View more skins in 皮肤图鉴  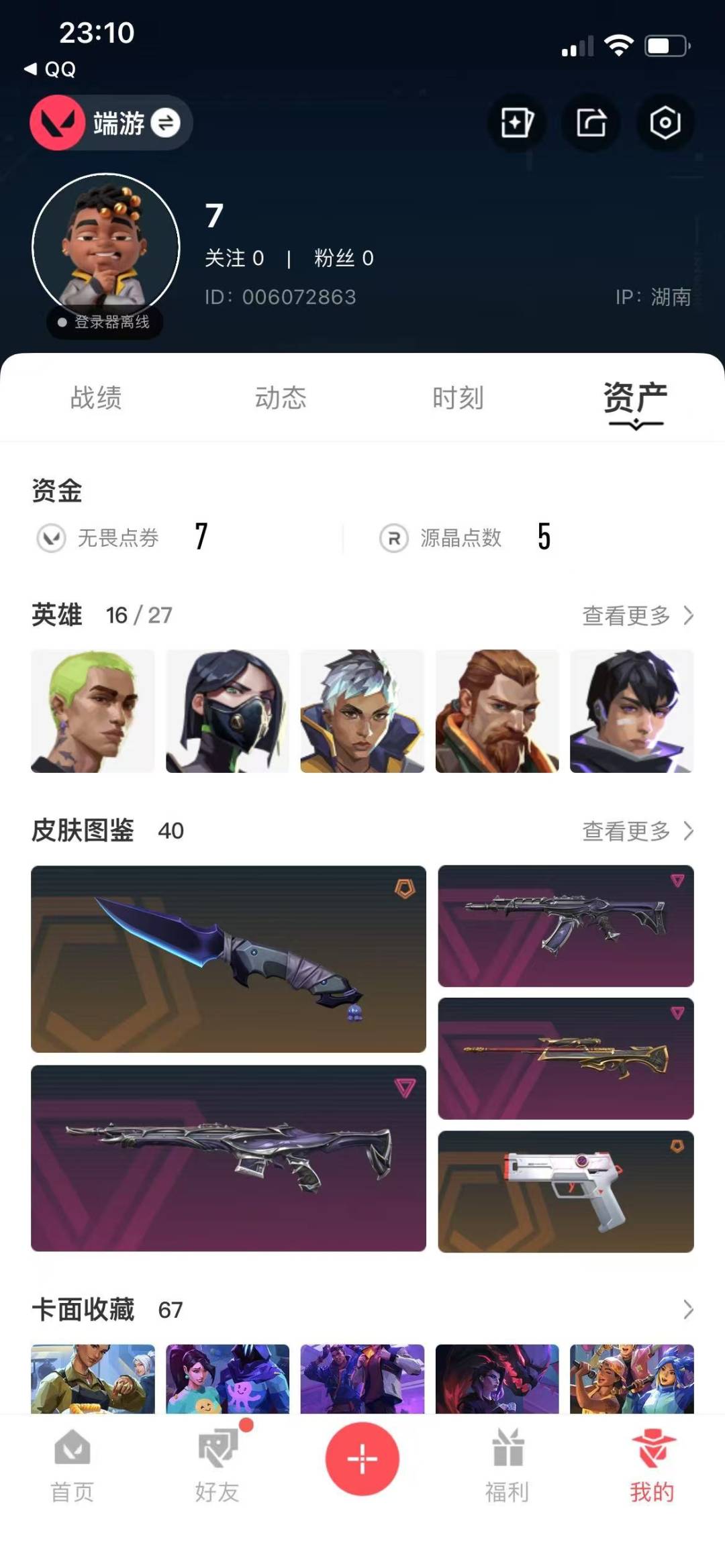(637, 831)
